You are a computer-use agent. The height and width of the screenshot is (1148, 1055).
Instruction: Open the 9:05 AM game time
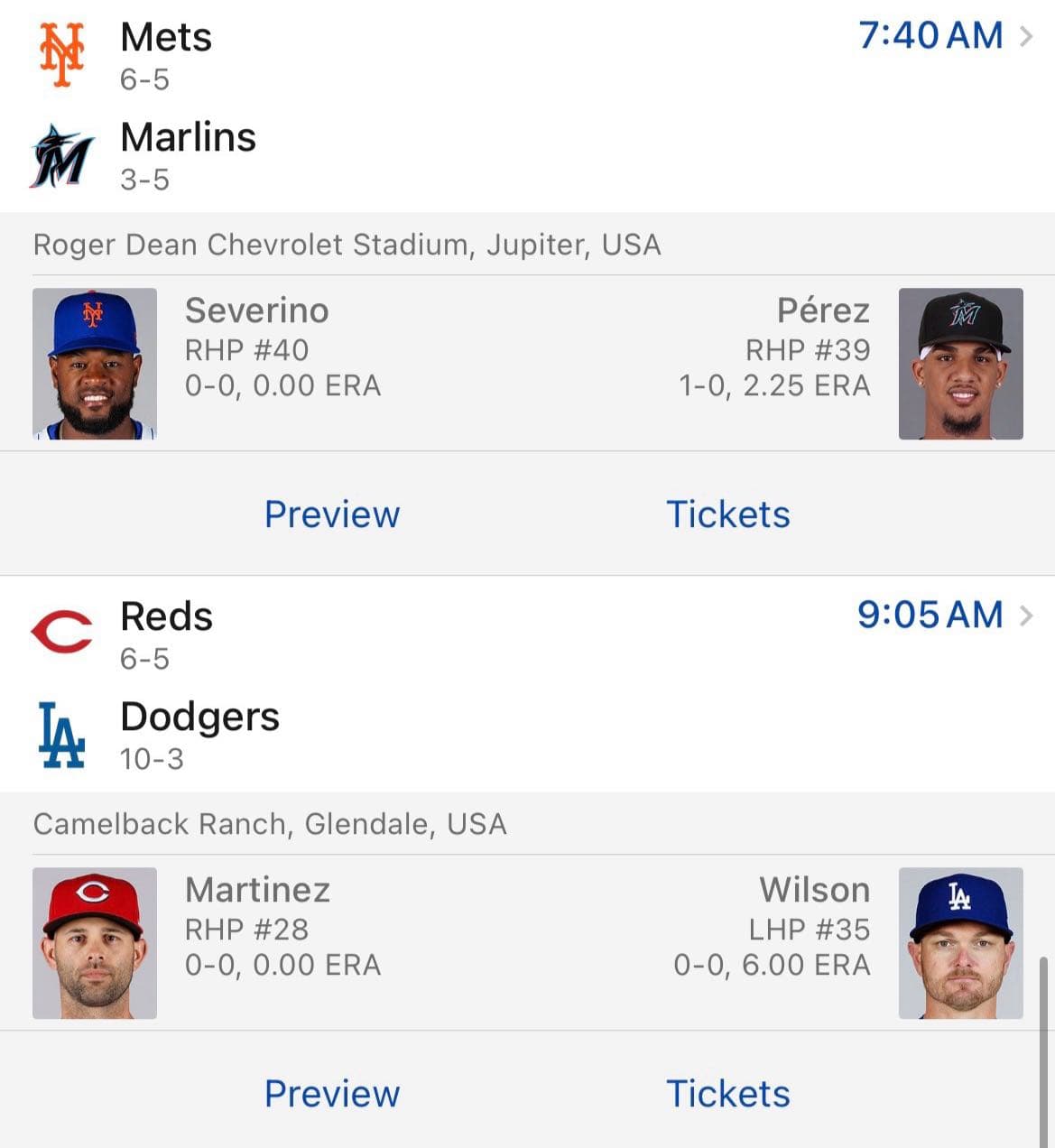(x=929, y=616)
